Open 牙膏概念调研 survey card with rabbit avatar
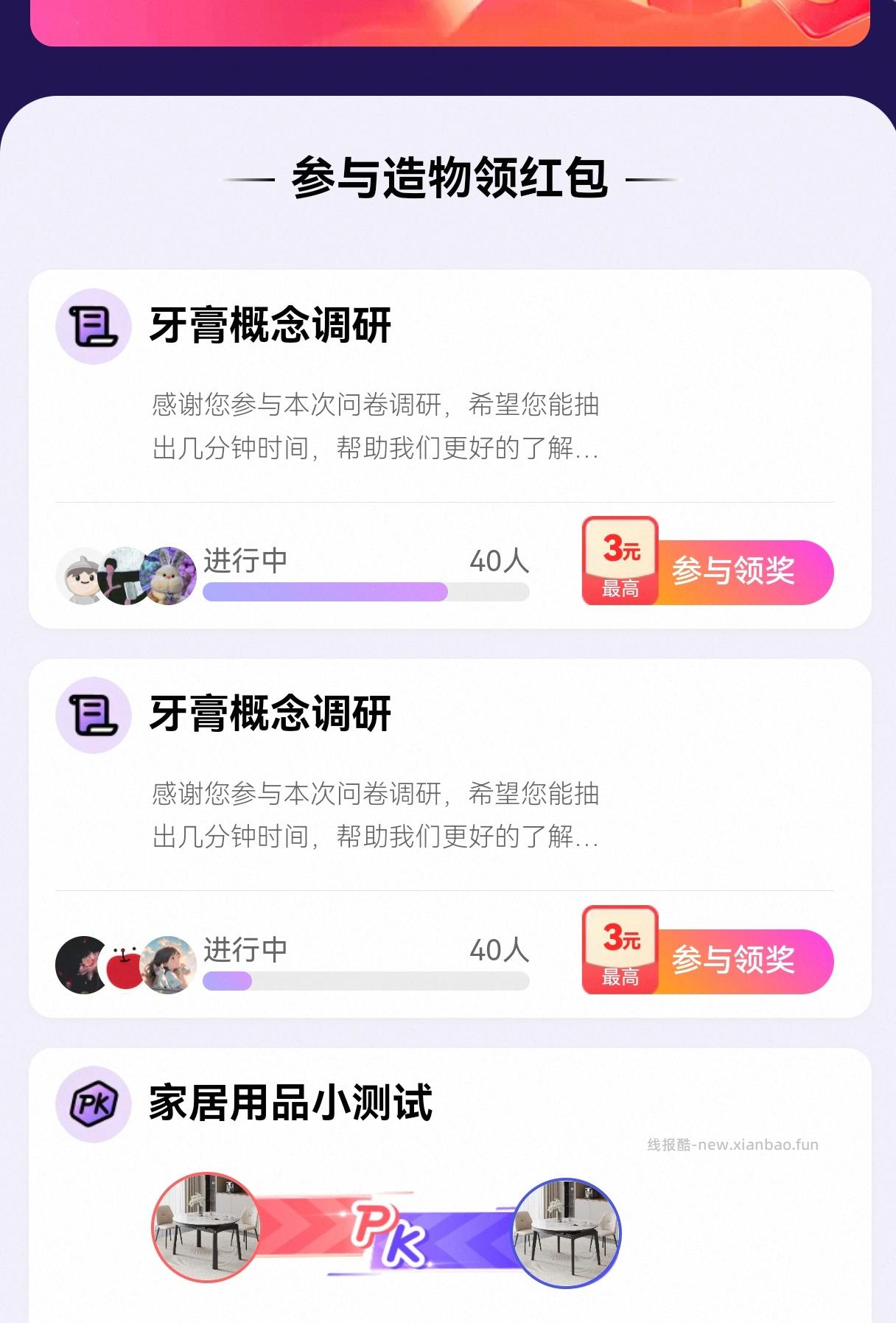The image size is (896, 1323). pyautogui.click(x=270, y=326)
